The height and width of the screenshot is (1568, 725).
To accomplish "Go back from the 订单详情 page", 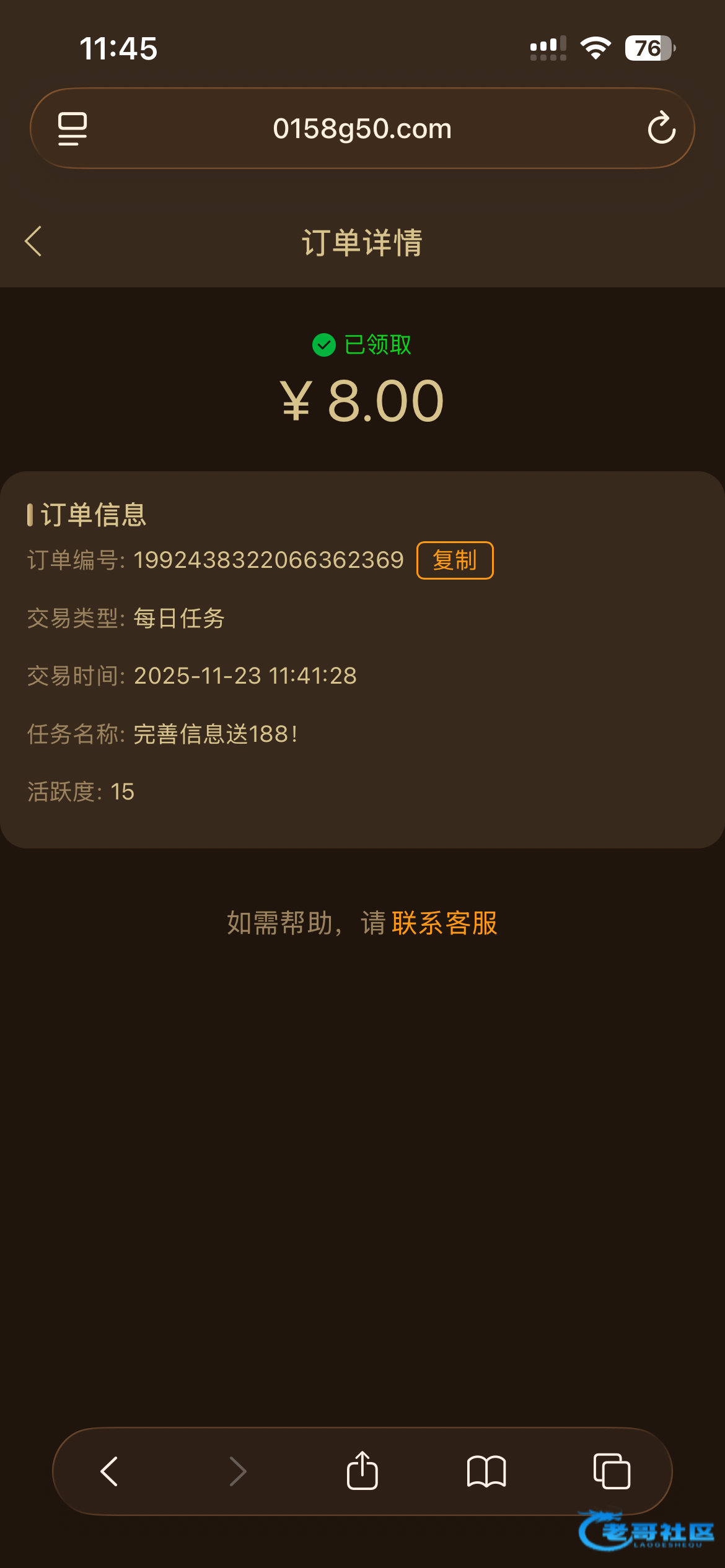I will [33, 242].
